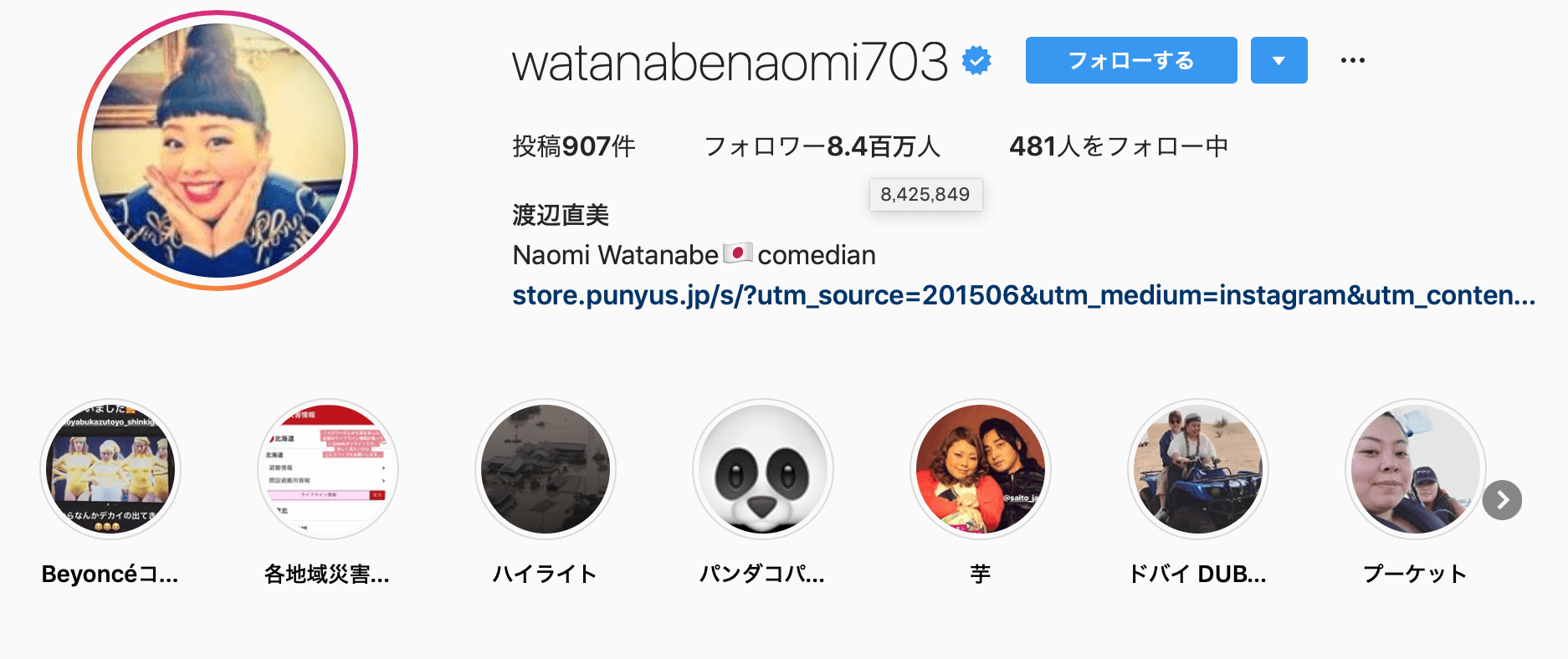Open the 481人をフォロー中 following list
This screenshot has height=659, width=1568.
pos(1118,146)
